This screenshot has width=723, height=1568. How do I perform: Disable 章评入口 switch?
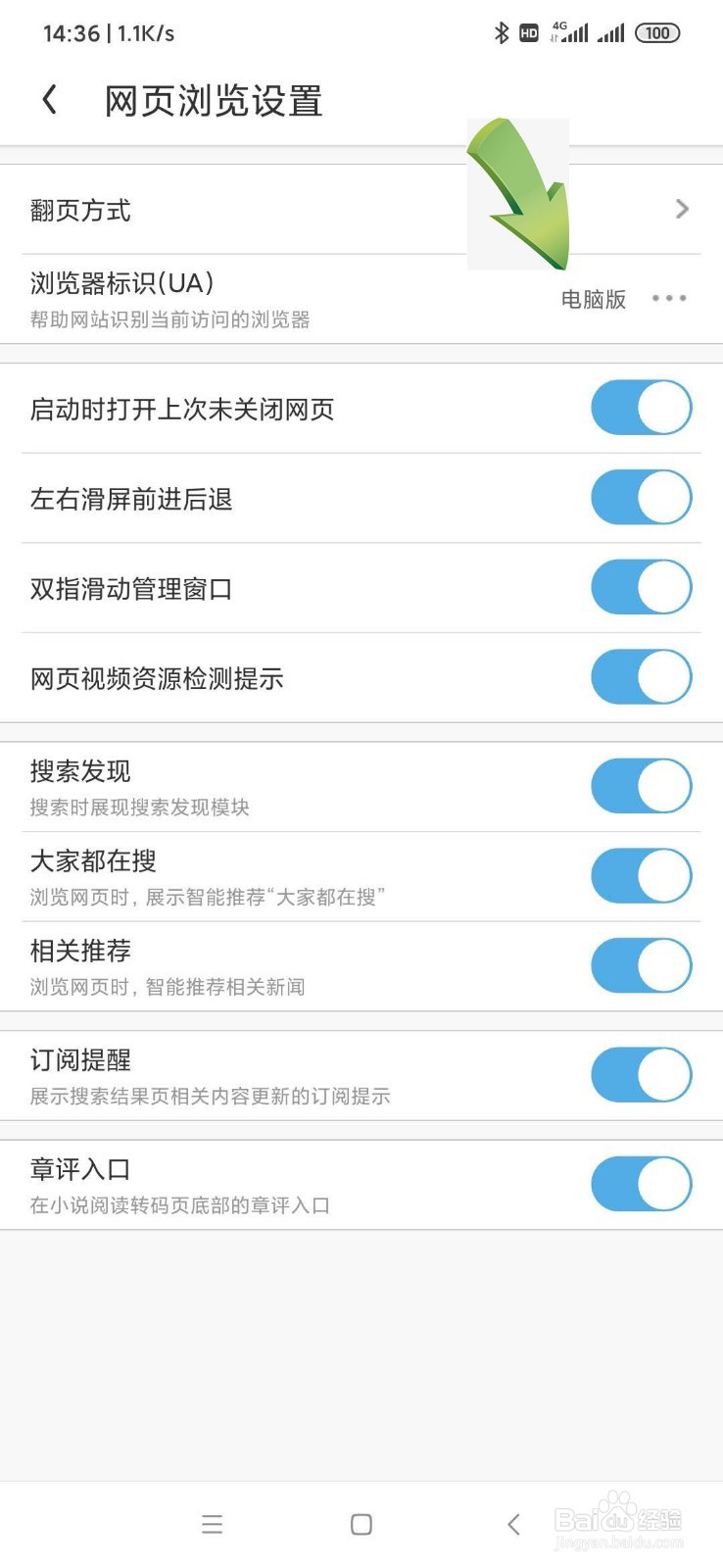click(642, 1184)
